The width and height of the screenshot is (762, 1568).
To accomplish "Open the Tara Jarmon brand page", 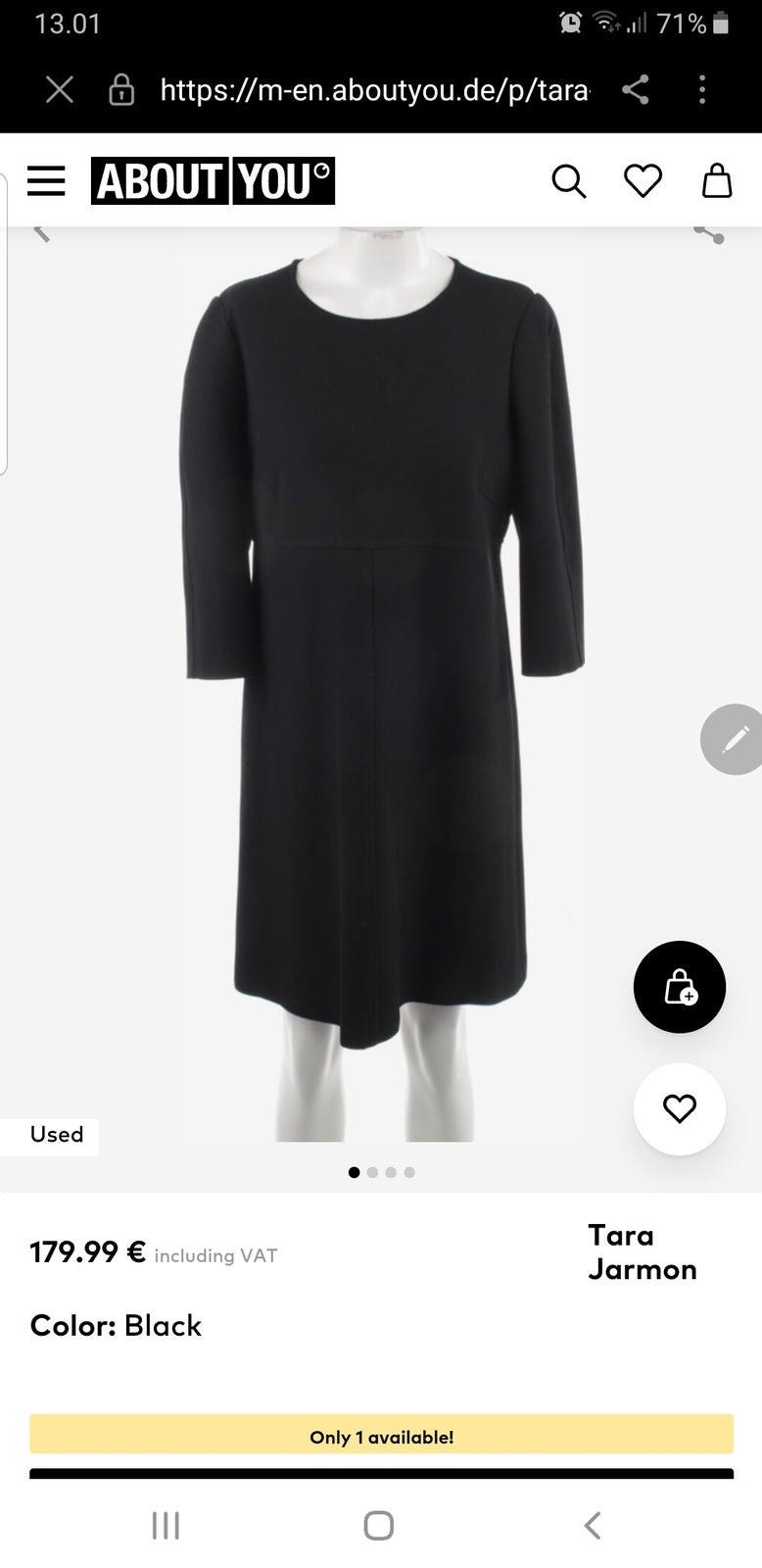I will (x=642, y=1252).
